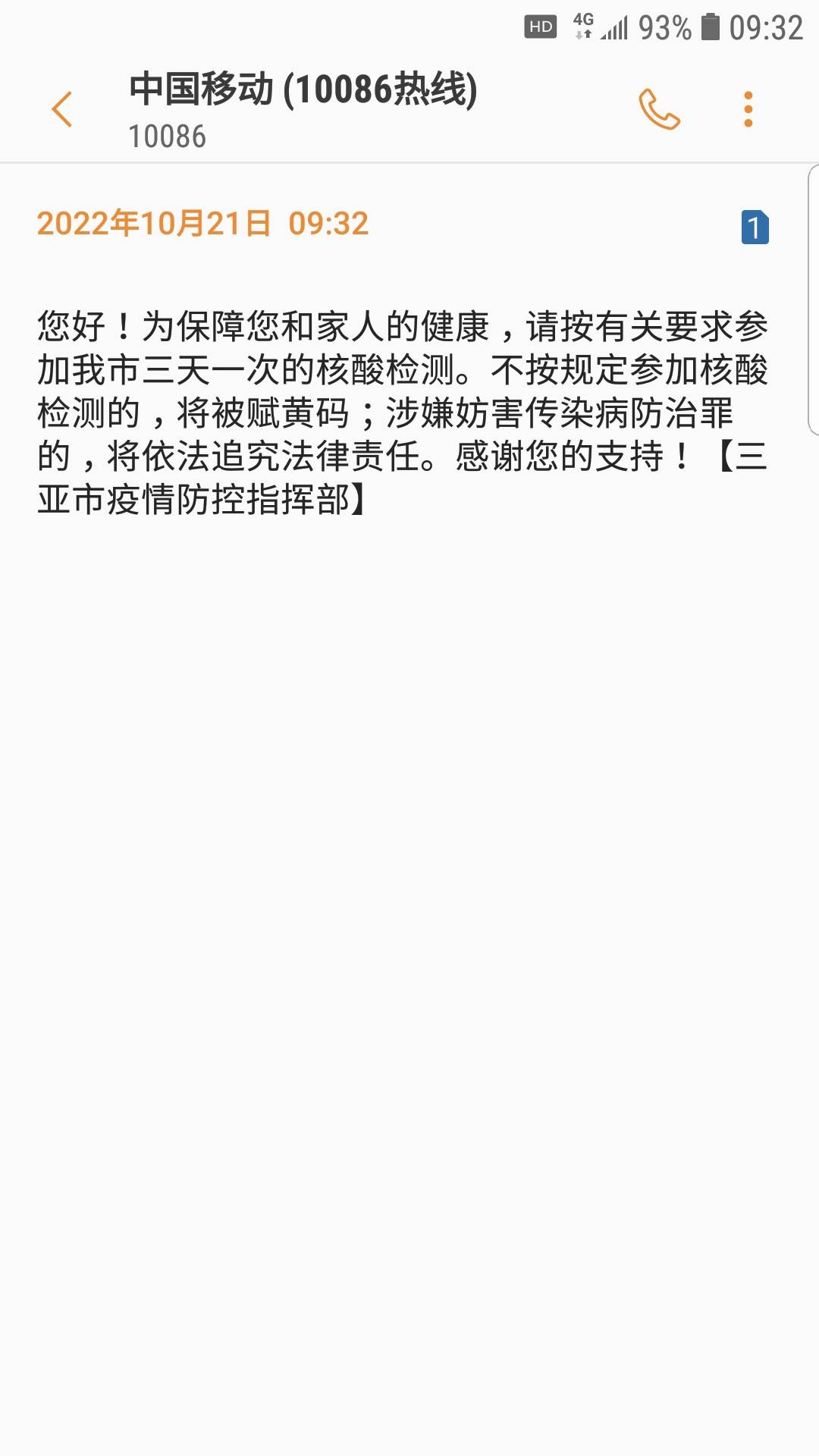Call 10086 with the phone icon
This screenshot has width=819, height=1456.
pyautogui.click(x=659, y=109)
